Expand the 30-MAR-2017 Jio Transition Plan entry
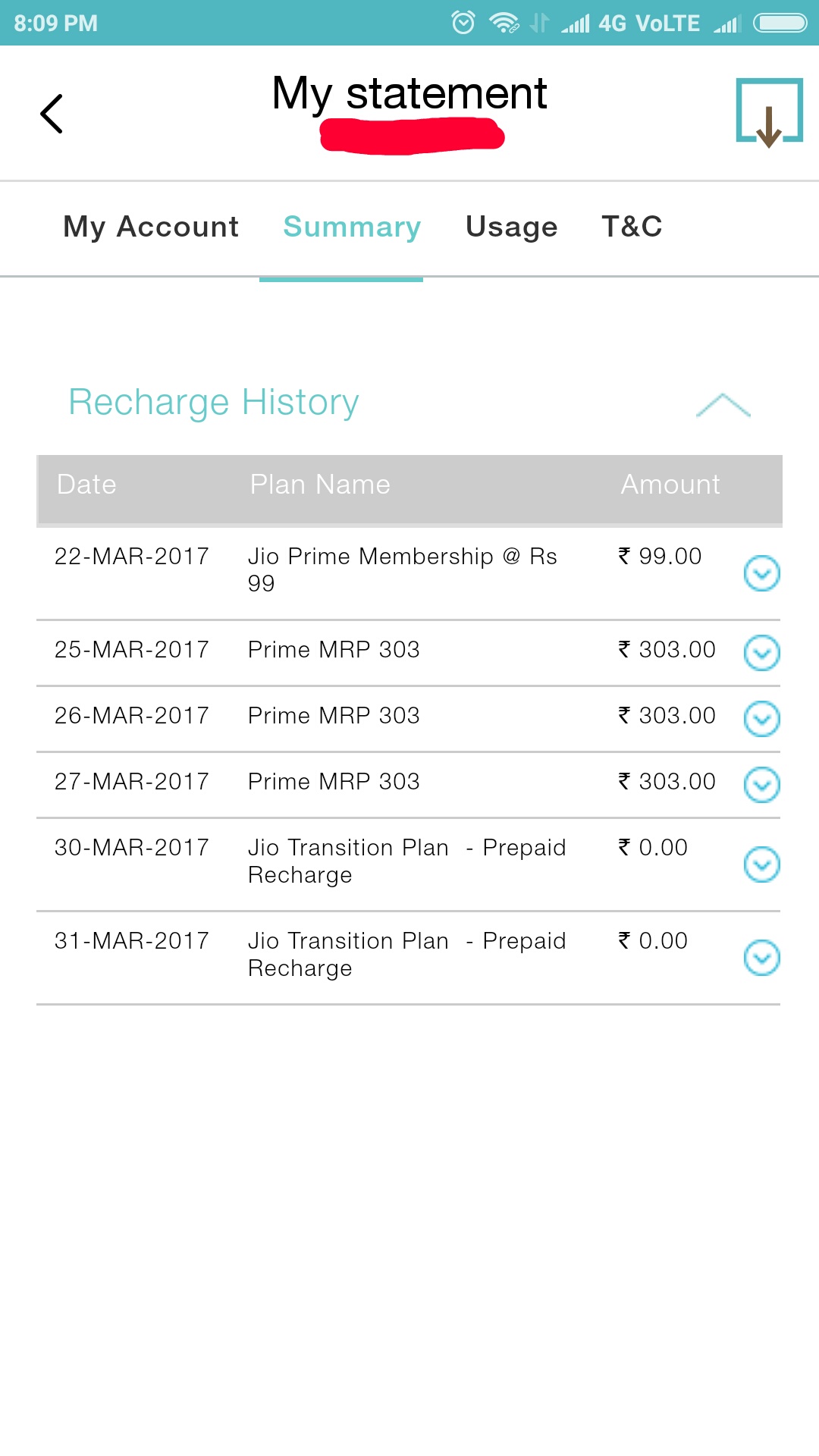Screen dimensions: 819x1456 tap(761, 864)
